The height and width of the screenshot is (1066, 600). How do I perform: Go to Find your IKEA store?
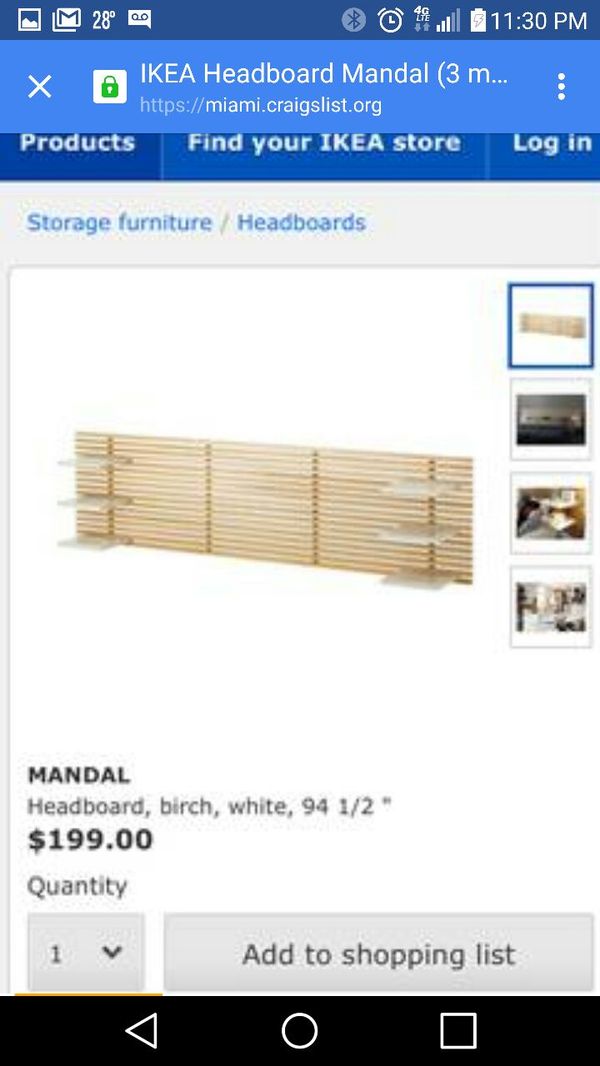[x=324, y=143]
